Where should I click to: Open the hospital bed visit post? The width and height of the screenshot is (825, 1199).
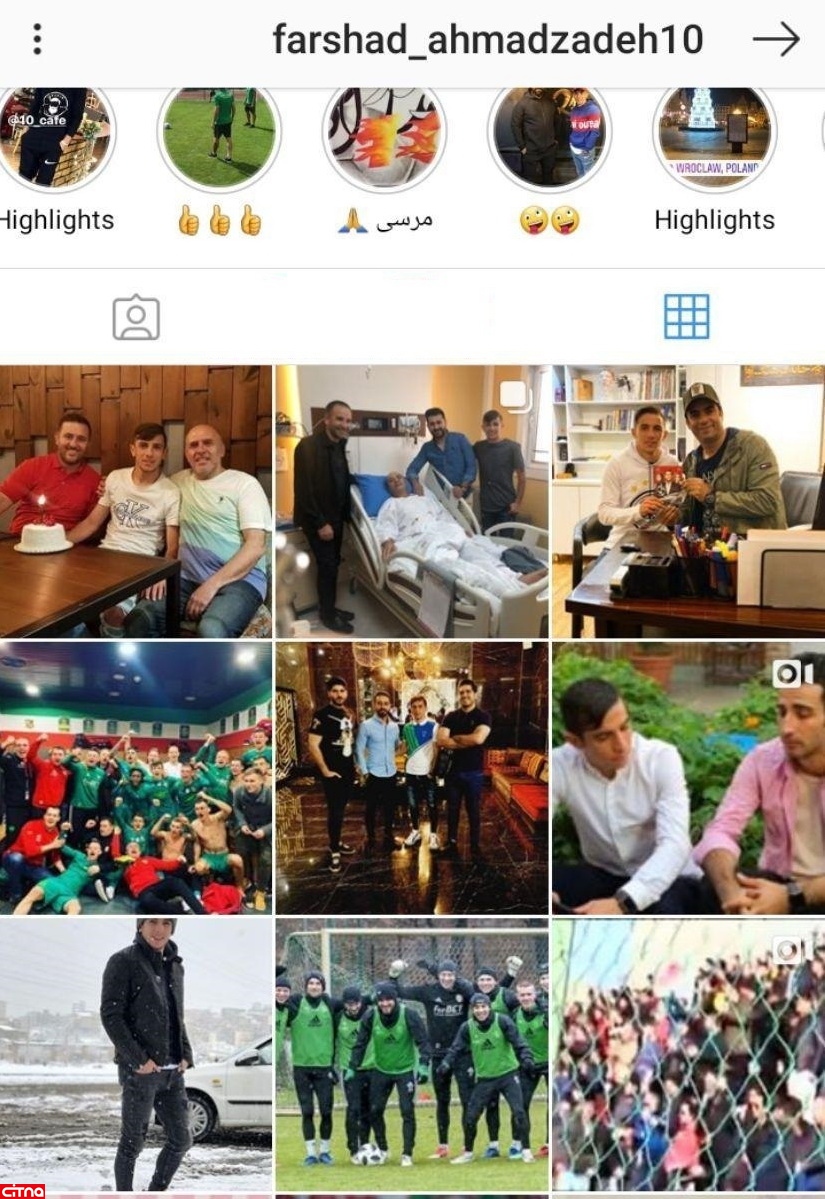[412, 500]
